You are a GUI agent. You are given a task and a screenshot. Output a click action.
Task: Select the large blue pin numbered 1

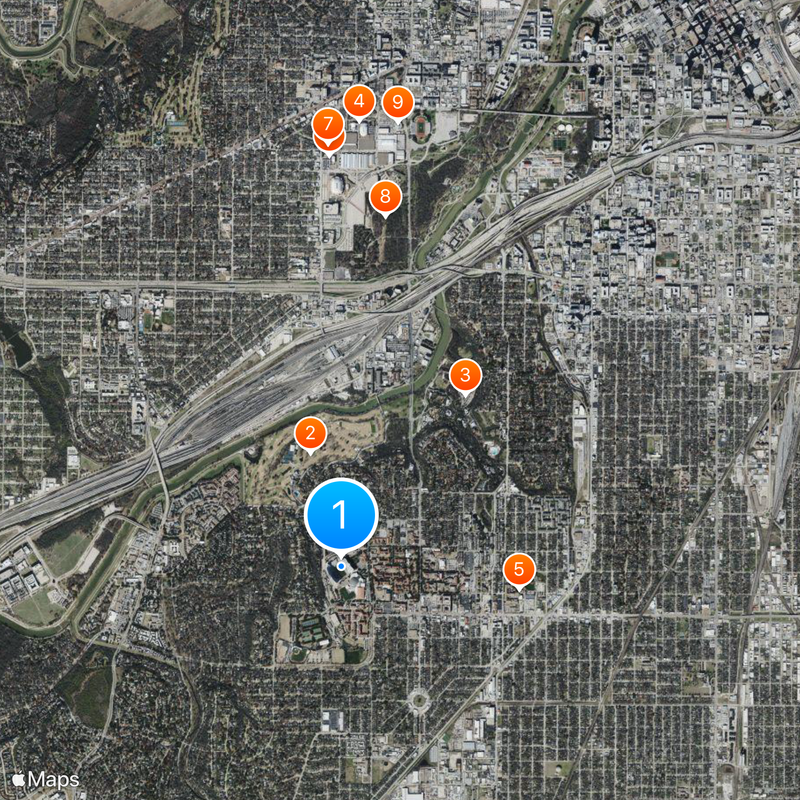tap(340, 515)
